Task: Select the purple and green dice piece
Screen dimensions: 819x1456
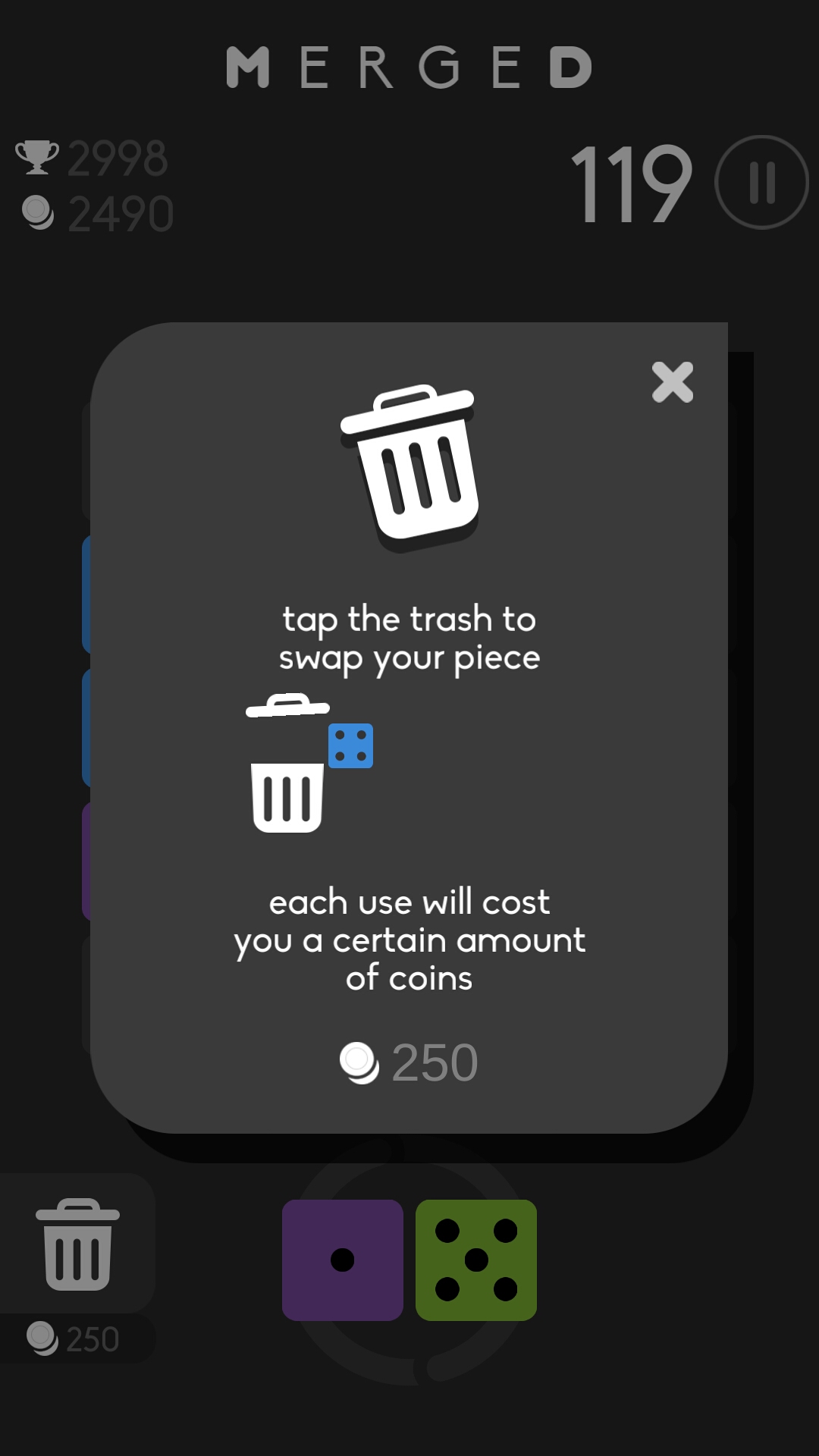Action: point(409,1260)
